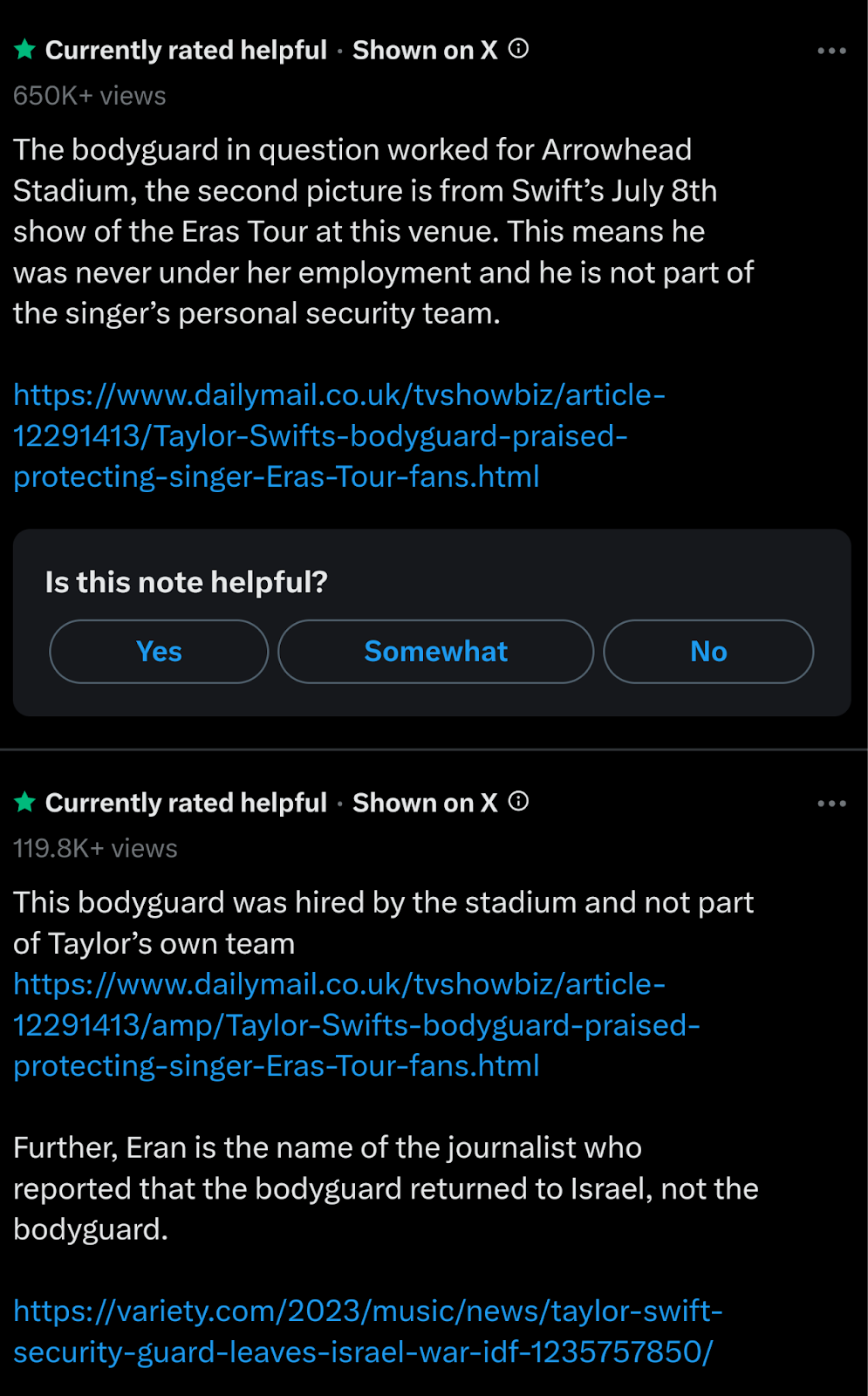Open info icon on the 119.8K+ views note
The image size is (868, 1396).
click(x=518, y=802)
